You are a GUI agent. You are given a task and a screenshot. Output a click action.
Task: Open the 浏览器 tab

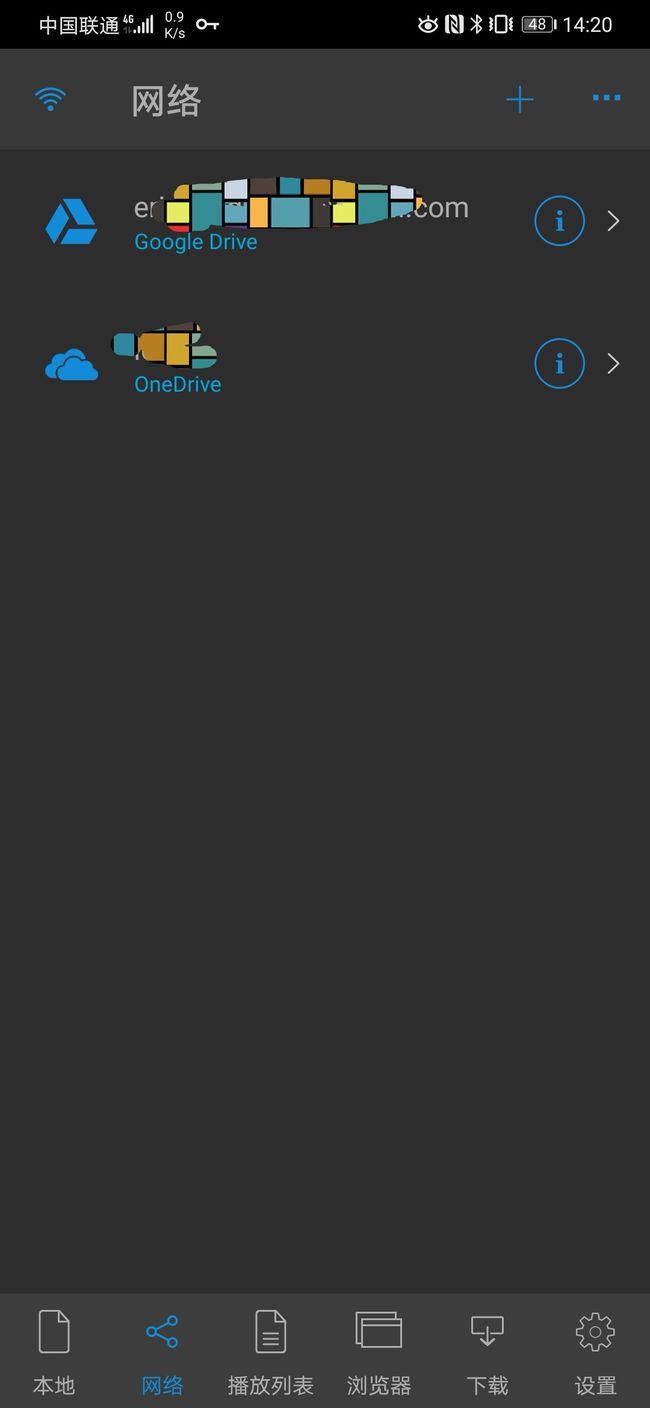pyautogui.click(x=379, y=1352)
